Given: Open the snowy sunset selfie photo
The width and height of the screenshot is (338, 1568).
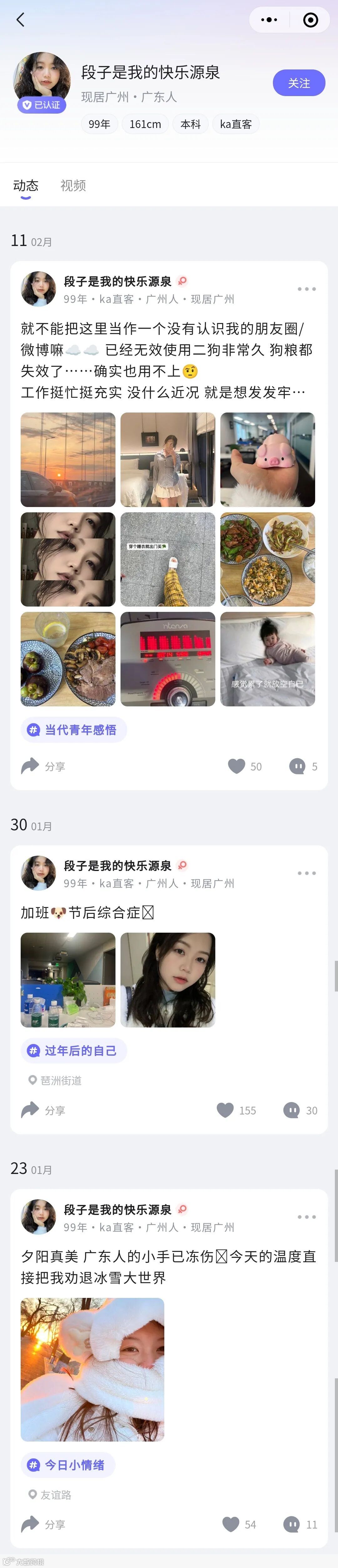Looking at the screenshot, I should [x=93, y=1369].
